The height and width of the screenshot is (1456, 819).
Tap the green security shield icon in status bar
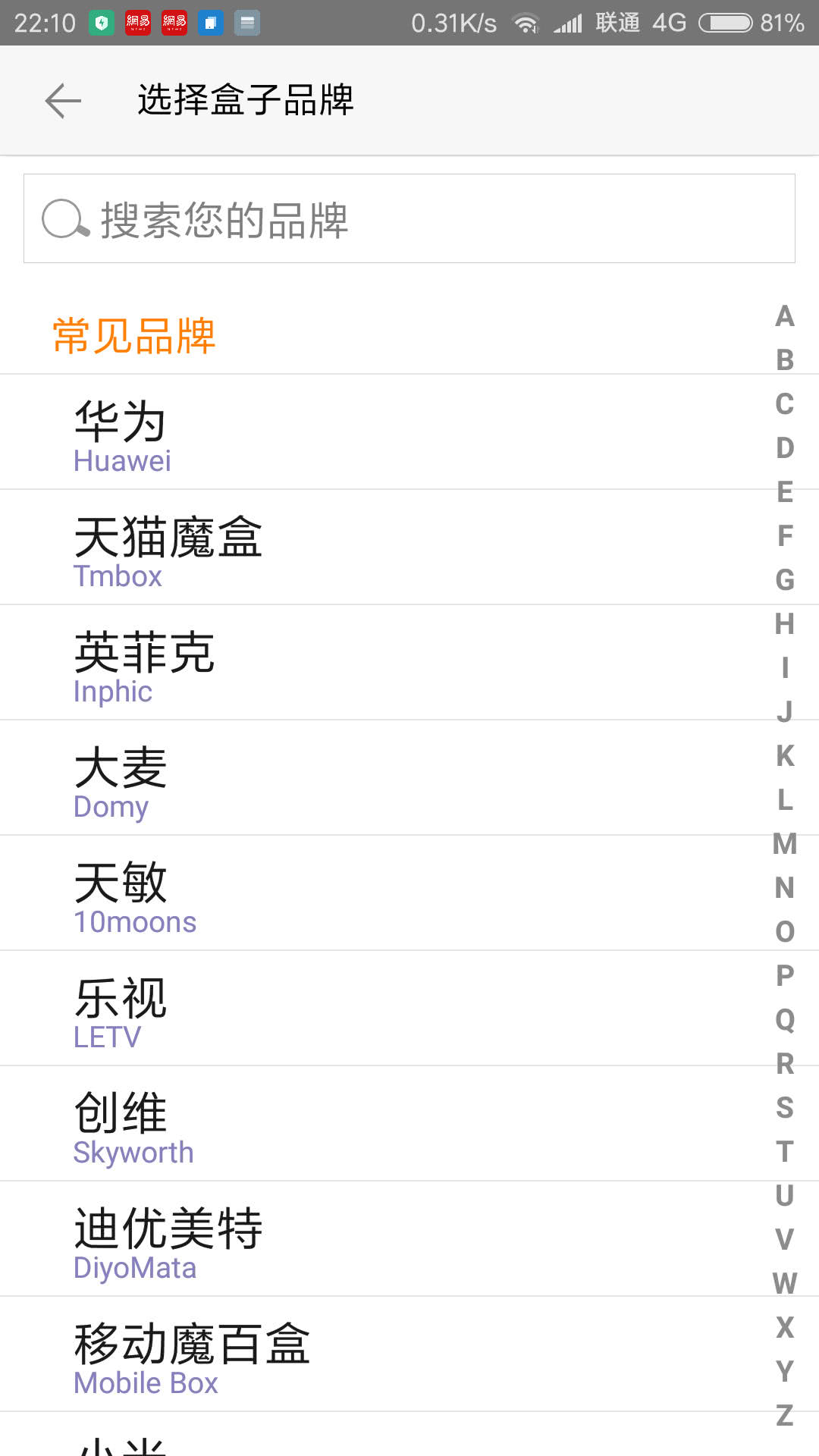click(x=101, y=22)
